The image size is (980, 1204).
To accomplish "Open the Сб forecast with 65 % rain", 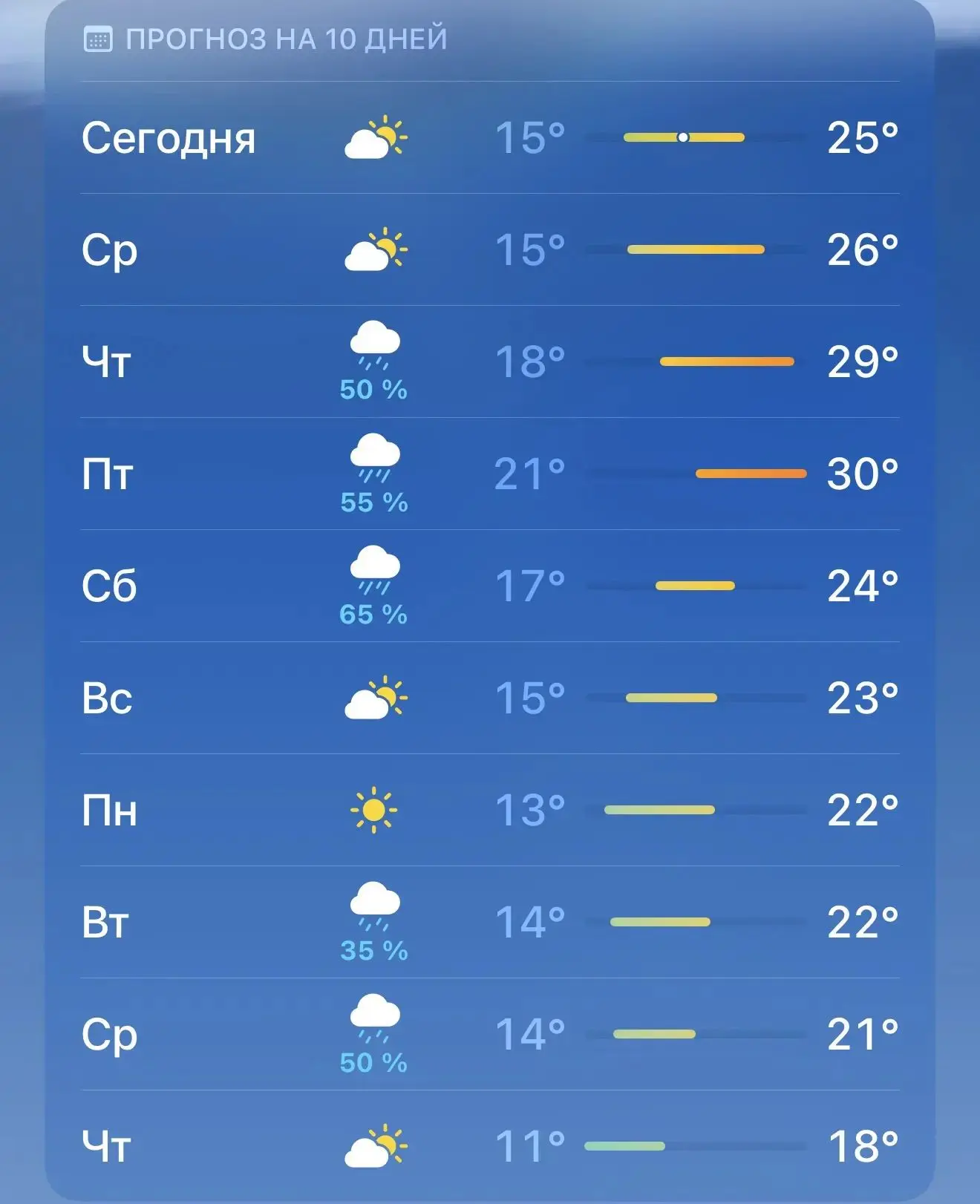I will click(490, 586).
